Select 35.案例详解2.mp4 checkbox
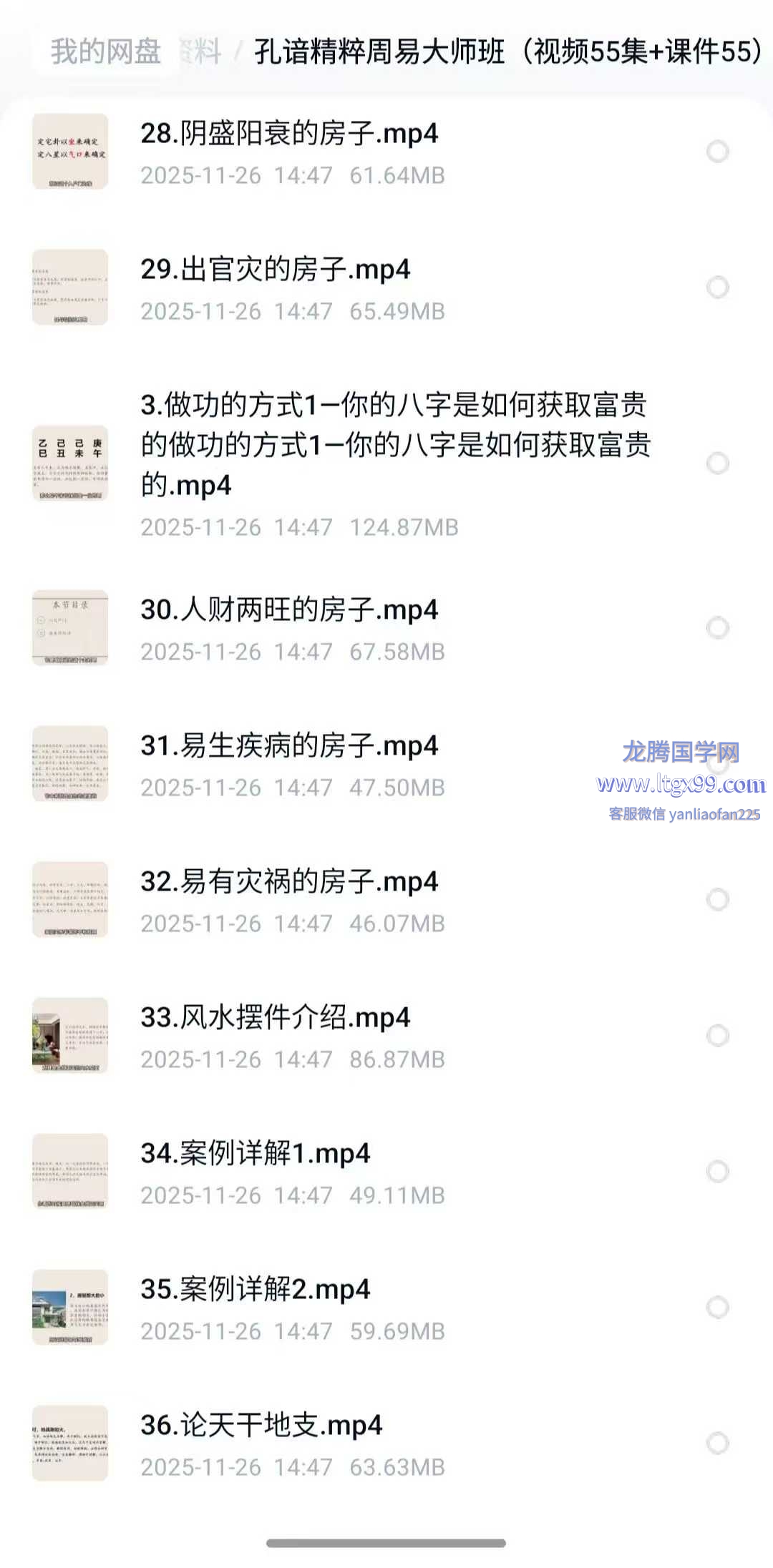Image resolution: width=773 pixels, height=1568 pixels. [717, 1308]
